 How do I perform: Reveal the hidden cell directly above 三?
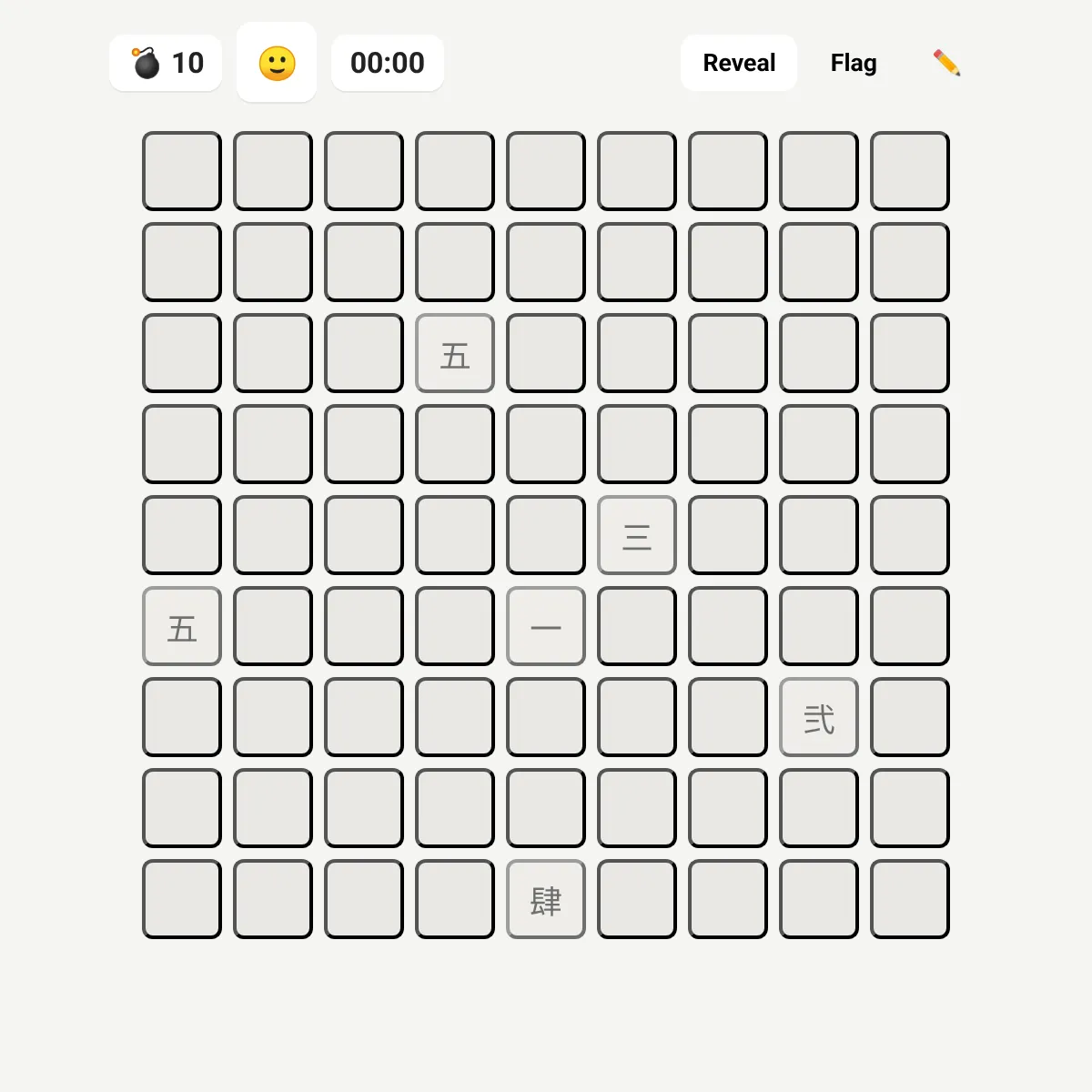point(637,444)
